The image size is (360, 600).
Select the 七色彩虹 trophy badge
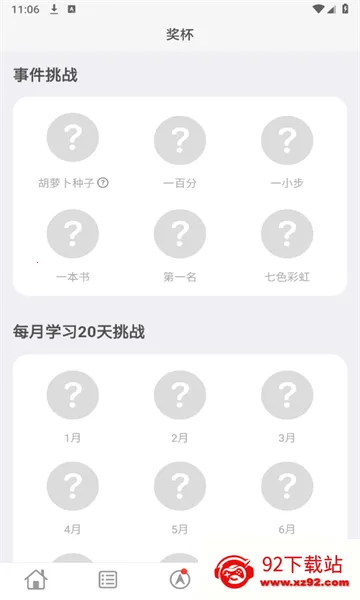[x=287, y=234]
